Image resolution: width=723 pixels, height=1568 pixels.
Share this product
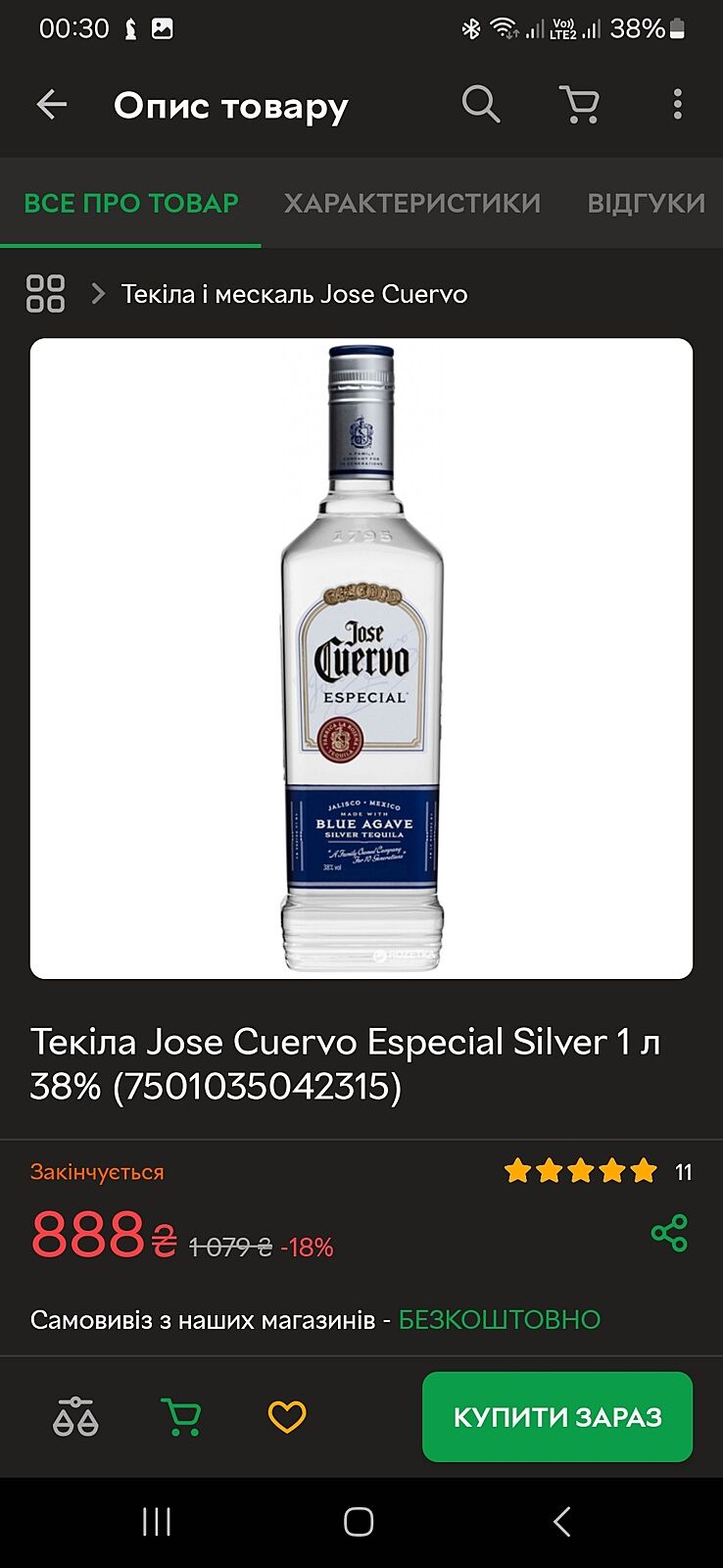(x=669, y=1233)
